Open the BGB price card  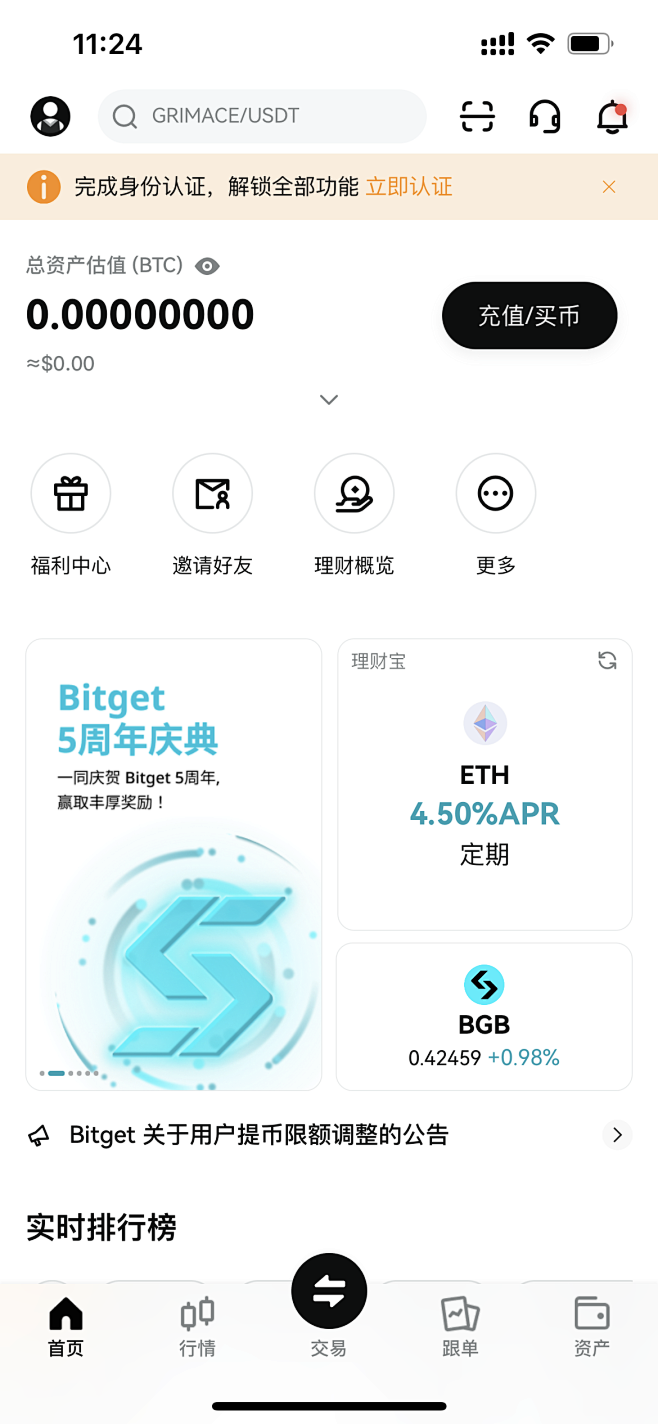click(485, 1016)
